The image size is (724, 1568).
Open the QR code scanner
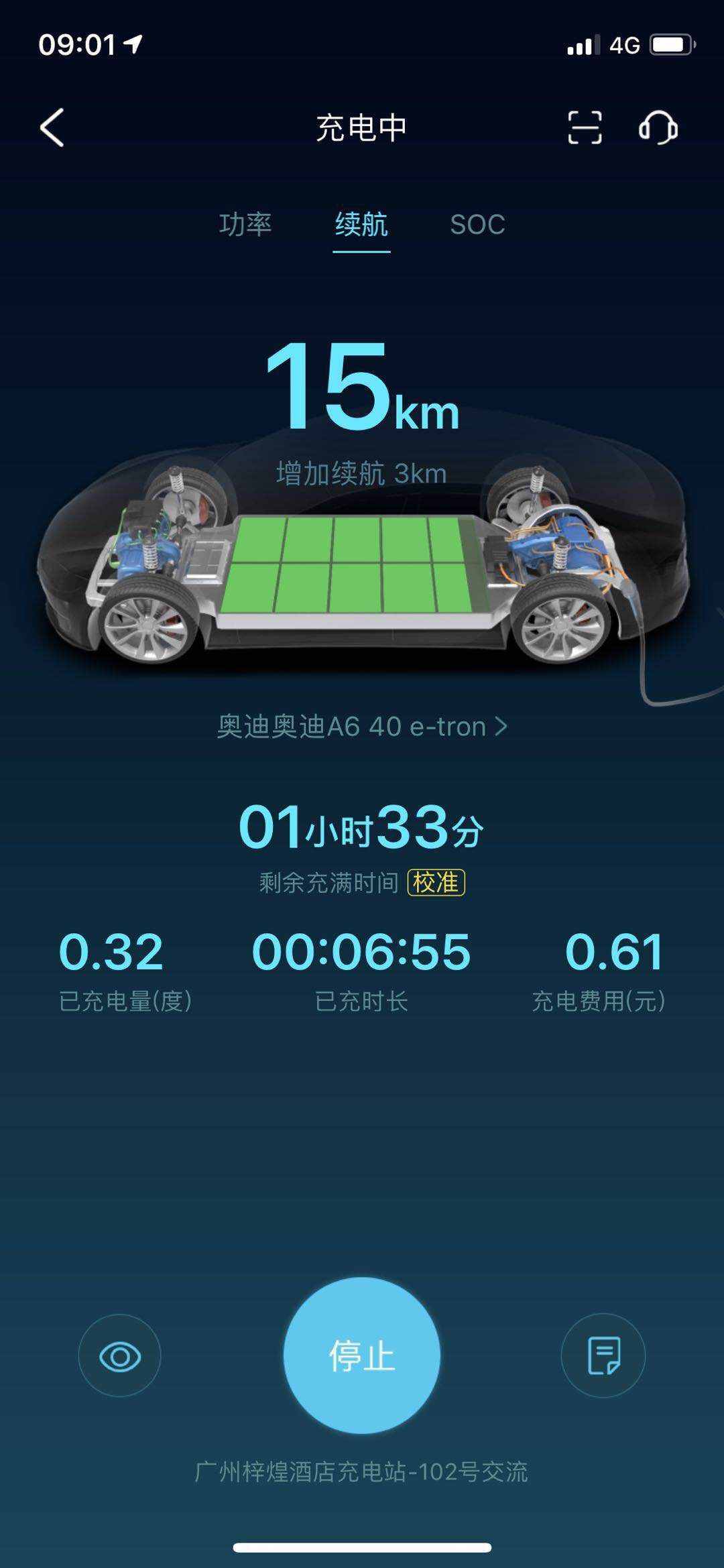click(x=585, y=127)
